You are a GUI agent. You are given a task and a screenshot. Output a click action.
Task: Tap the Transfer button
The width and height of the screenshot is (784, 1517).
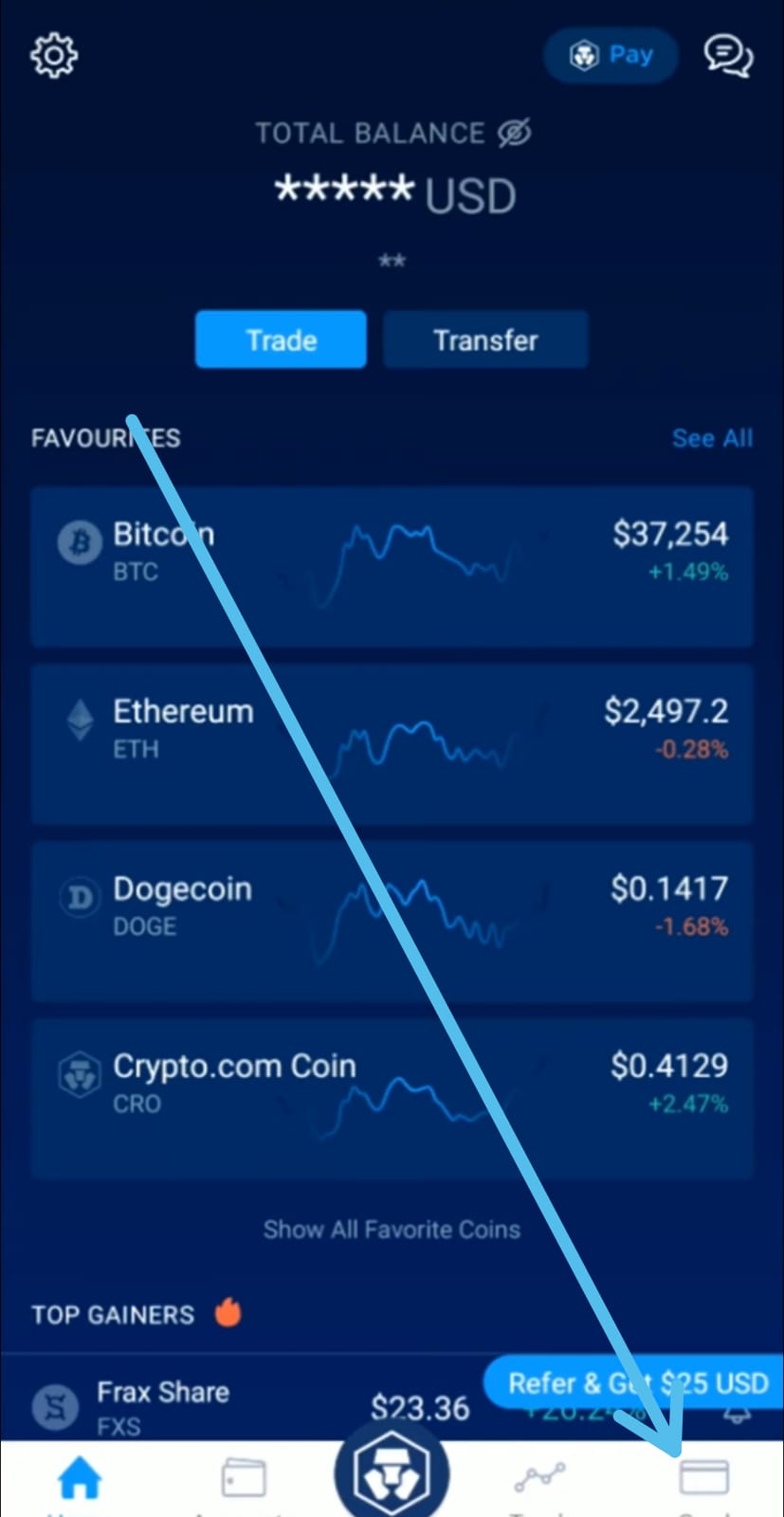click(485, 339)
